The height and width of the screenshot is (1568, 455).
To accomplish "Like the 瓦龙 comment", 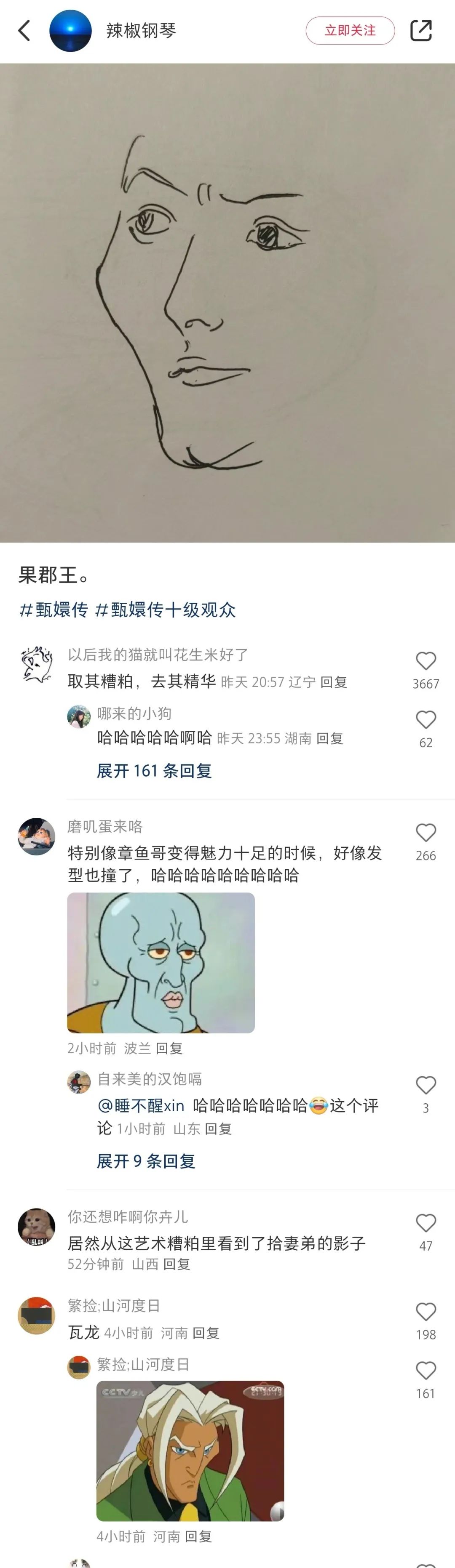I will (426, 1312).
